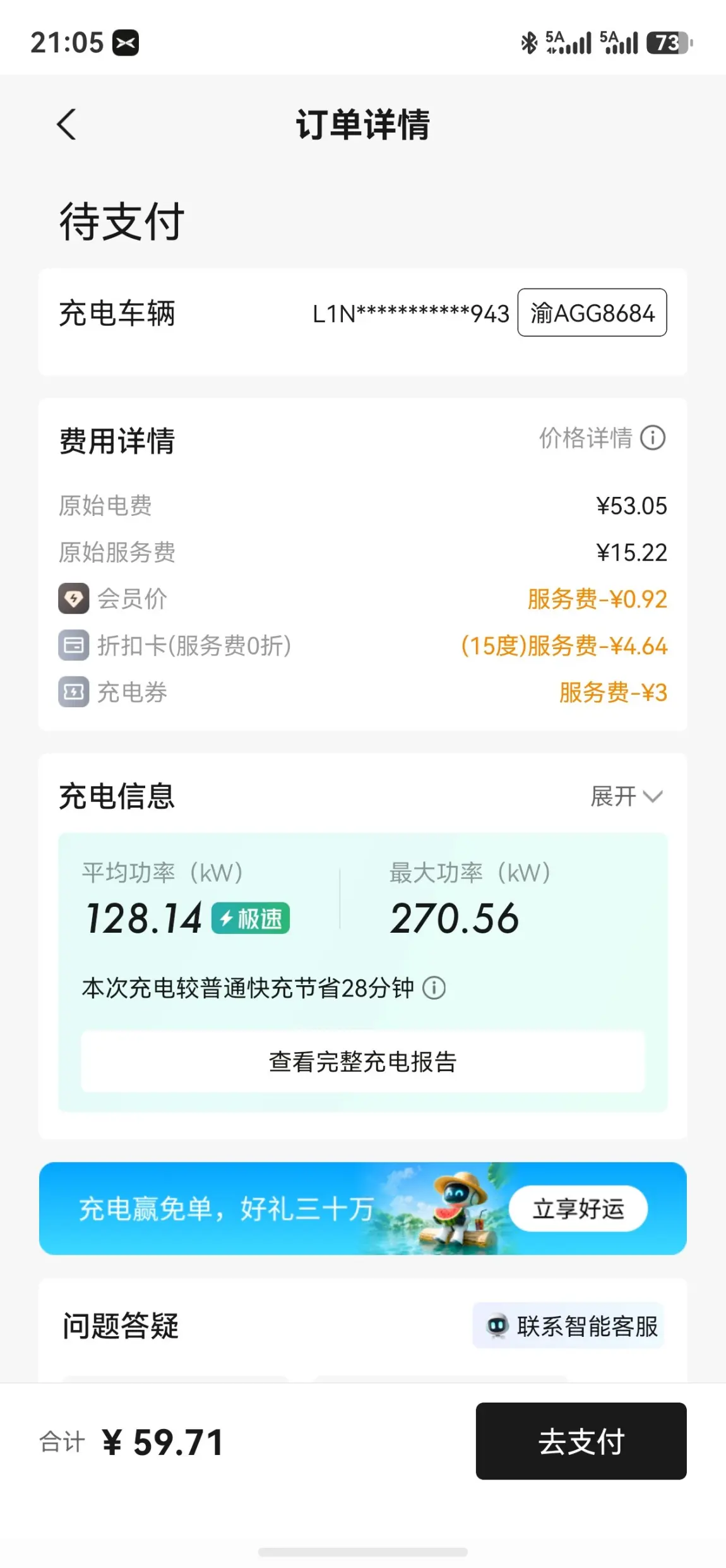Go back using the top-left arrow
Viewport: 726px width, 1568px height.
coord(66,124)
